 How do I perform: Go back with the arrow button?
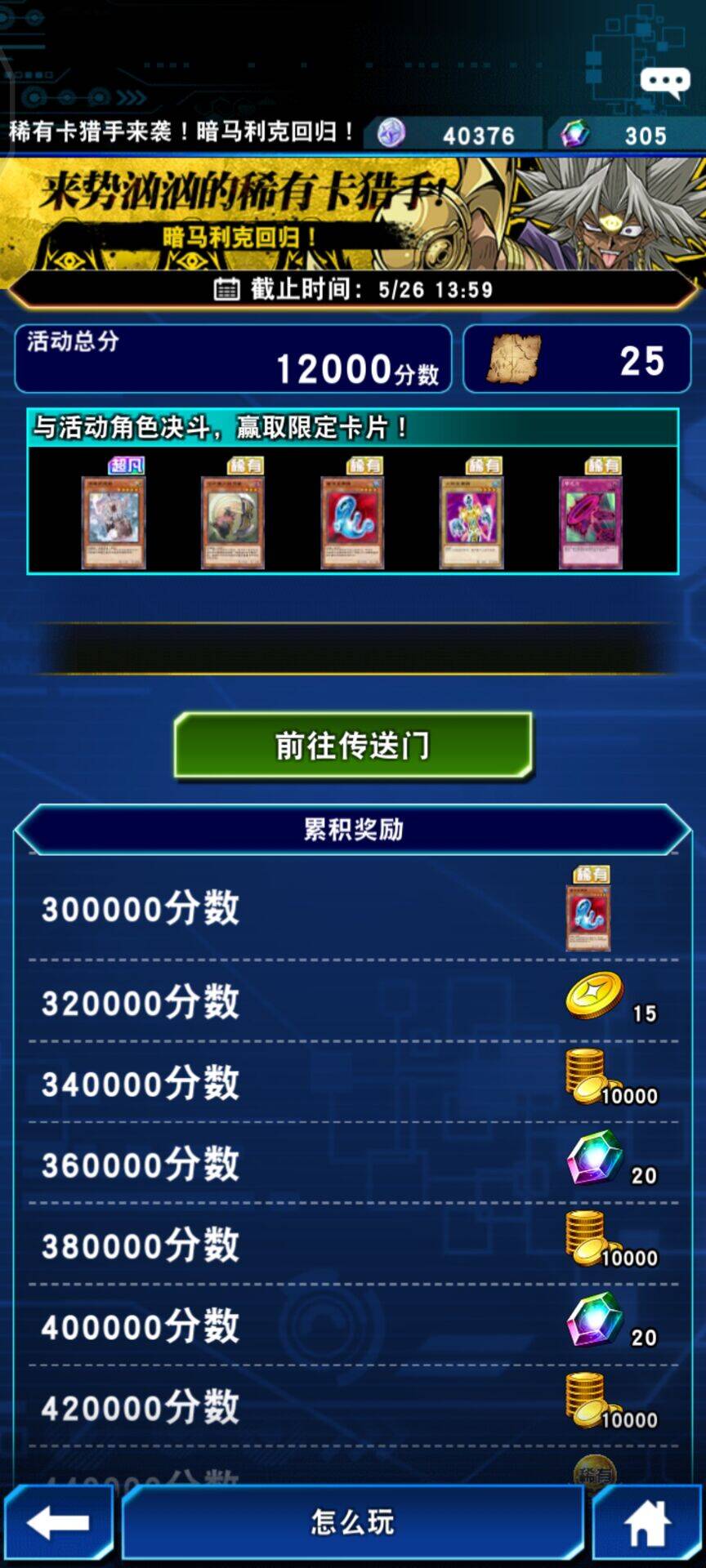pyautogui.click(x=57, y=1524)
